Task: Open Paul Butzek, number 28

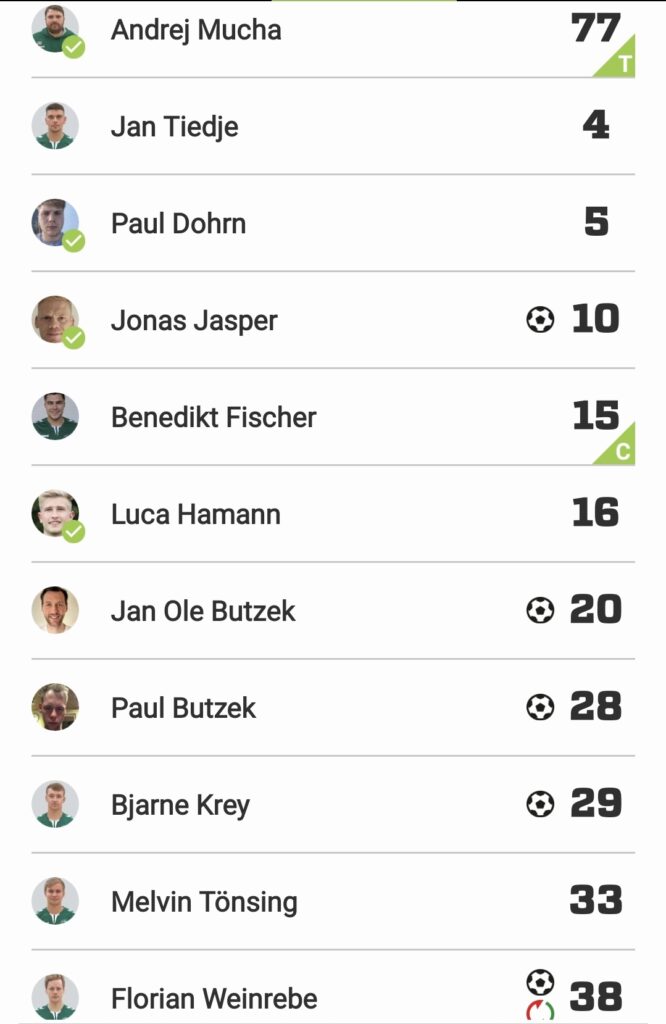Action: pyautogui.click(x=183, y=709)
